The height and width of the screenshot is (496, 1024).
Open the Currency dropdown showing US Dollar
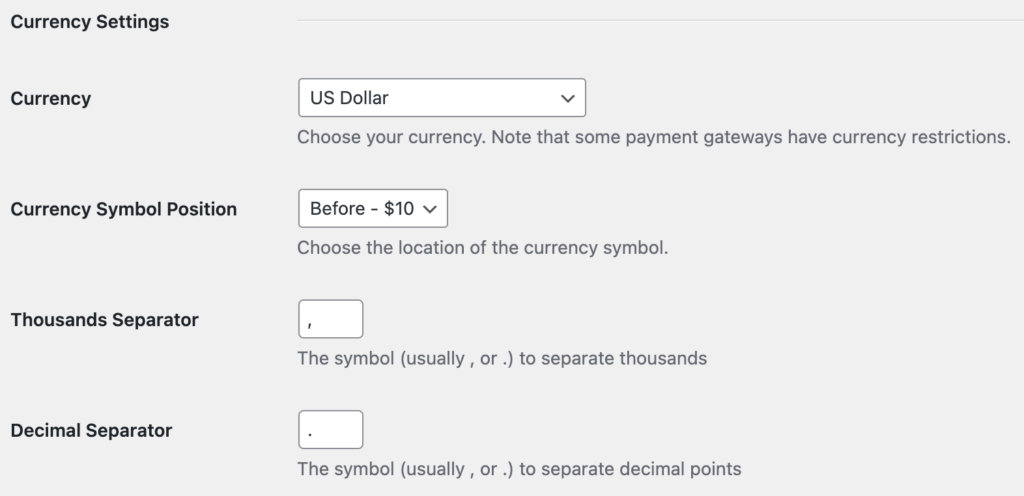tap(441, 99)
